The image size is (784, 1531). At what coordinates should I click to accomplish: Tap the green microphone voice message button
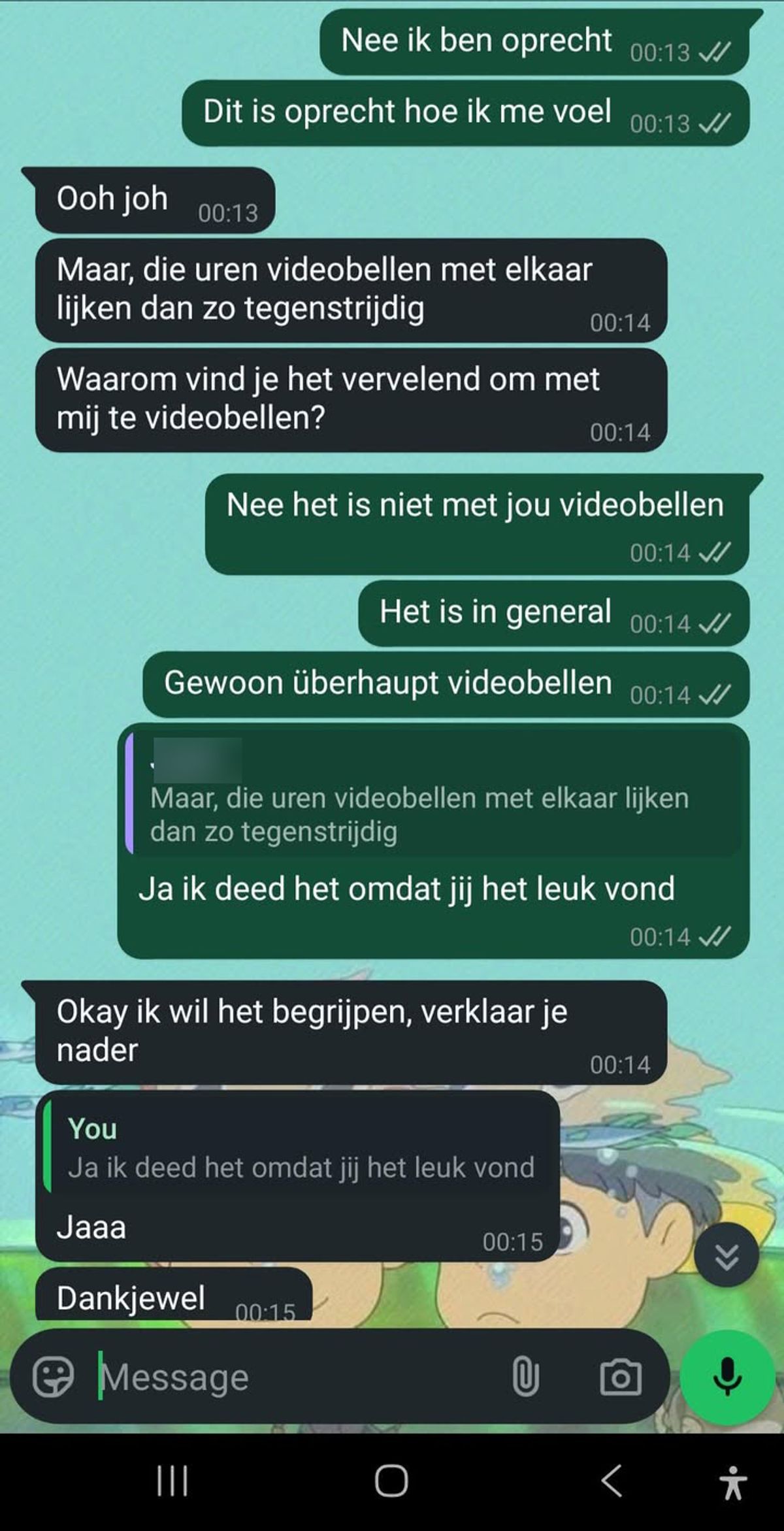tap(727, 1377)
